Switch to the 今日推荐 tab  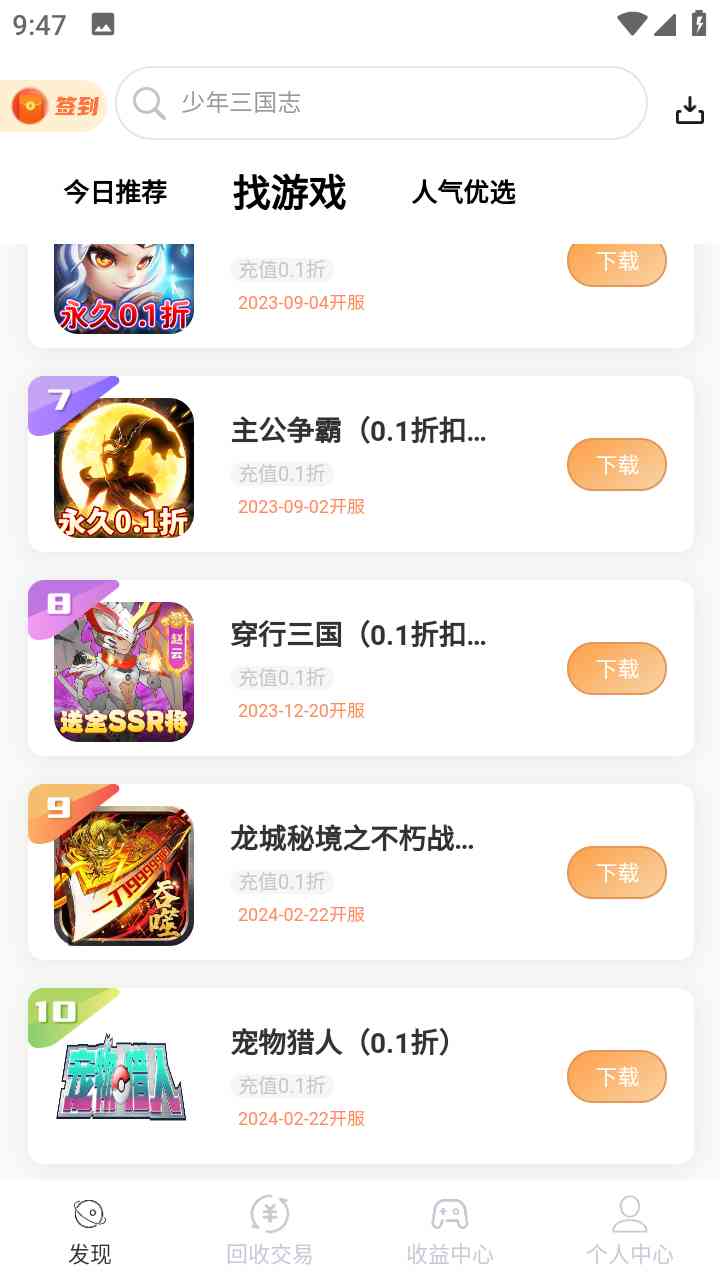click(x=115, y=192)
